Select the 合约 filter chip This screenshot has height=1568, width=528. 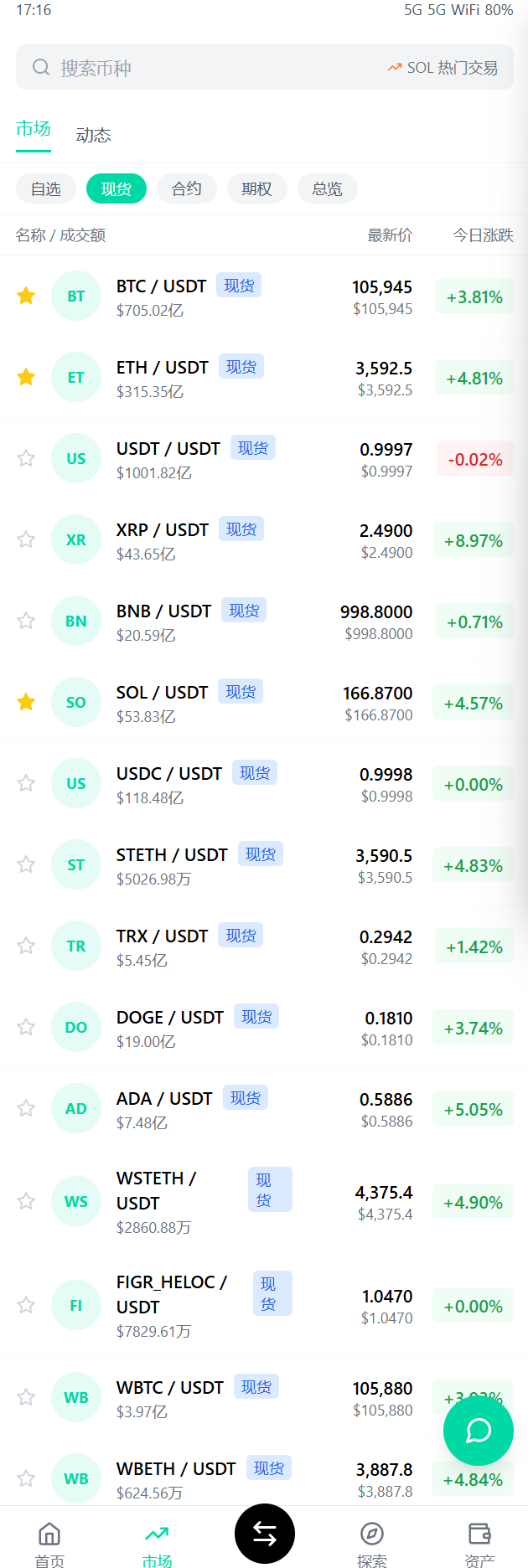186,189
